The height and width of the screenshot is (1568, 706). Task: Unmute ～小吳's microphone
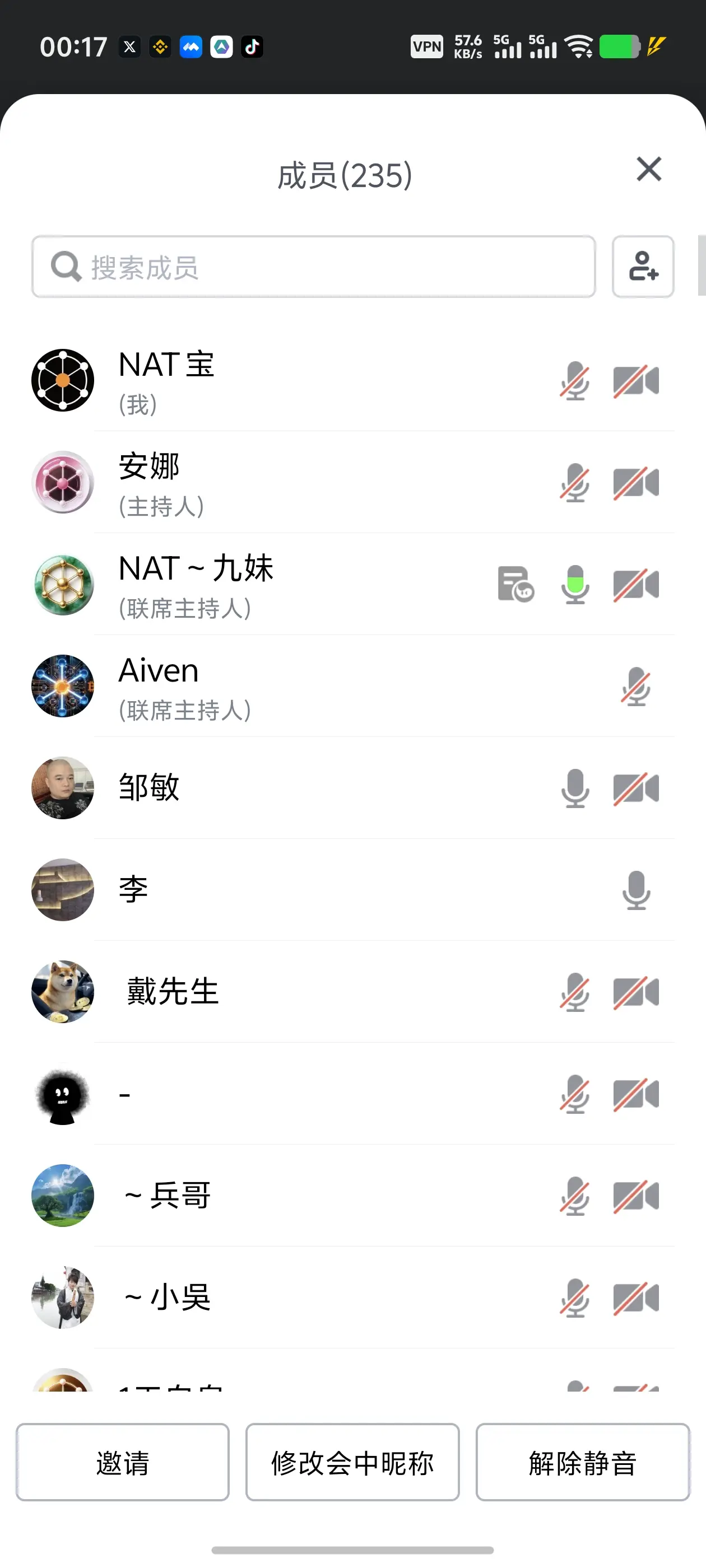(x=574, y=1296)
